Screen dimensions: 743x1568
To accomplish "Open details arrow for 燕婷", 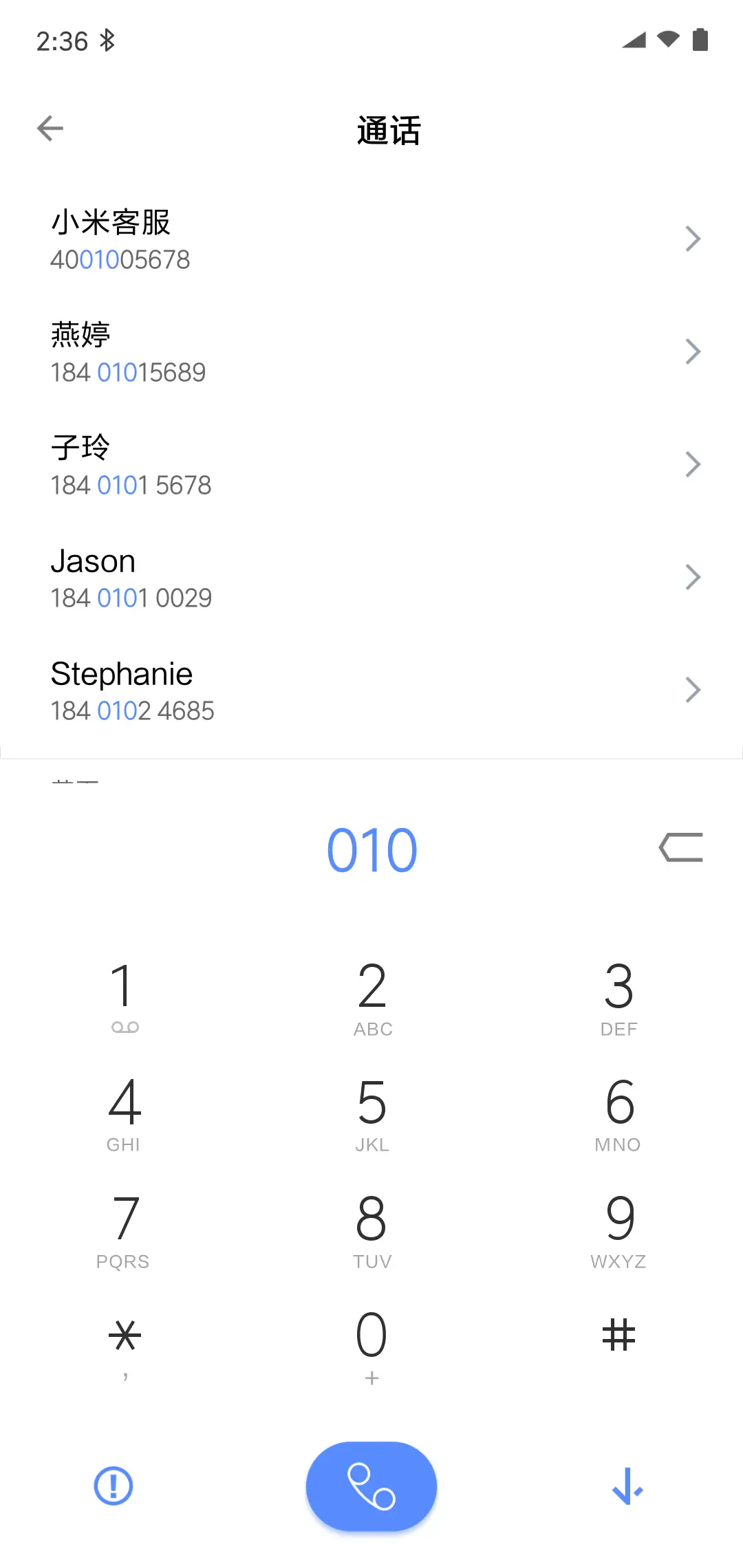I will [693, 351].
